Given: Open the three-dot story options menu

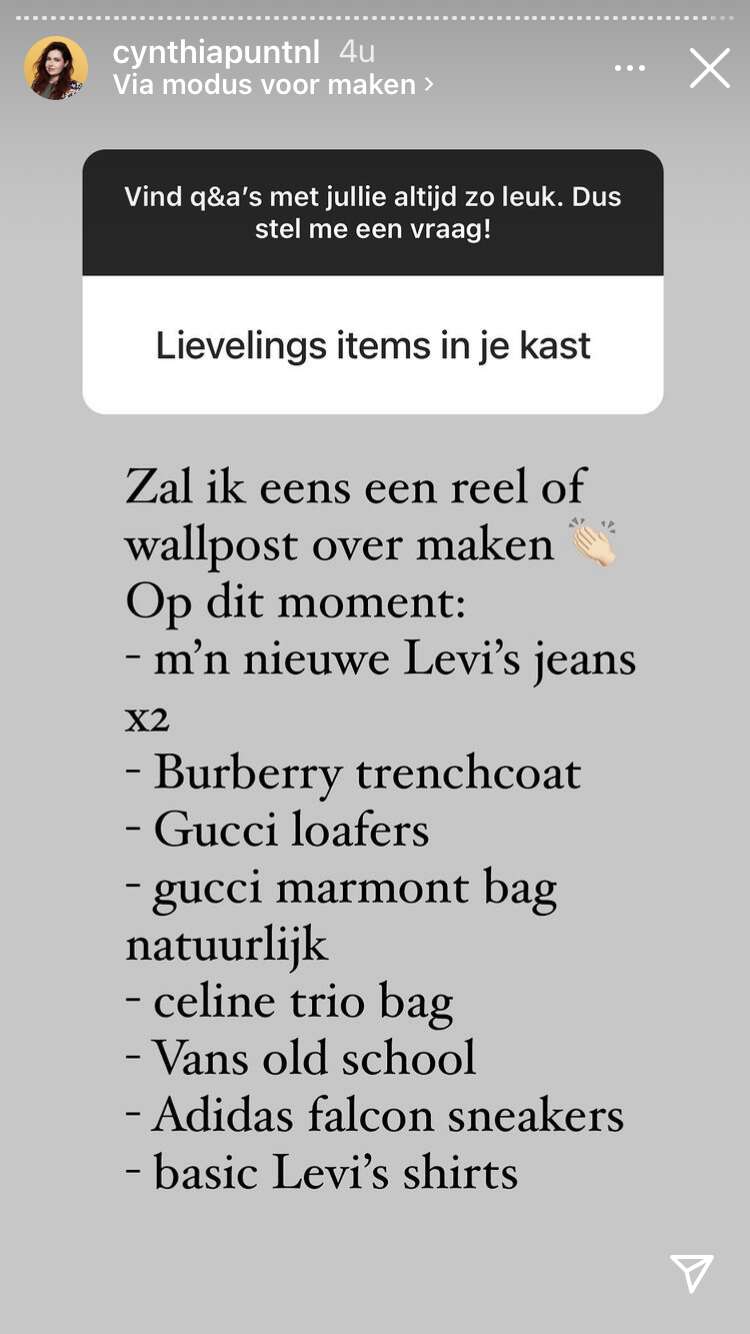Looking at the screenshot, I should (x=630, y=69).
